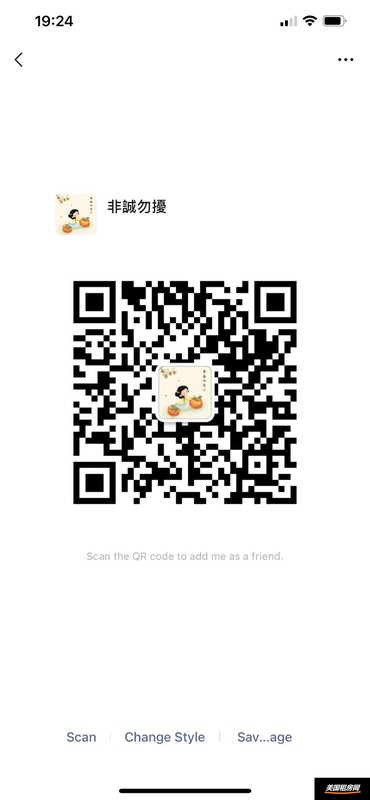Tap Scan to scan a QR code

81,737
